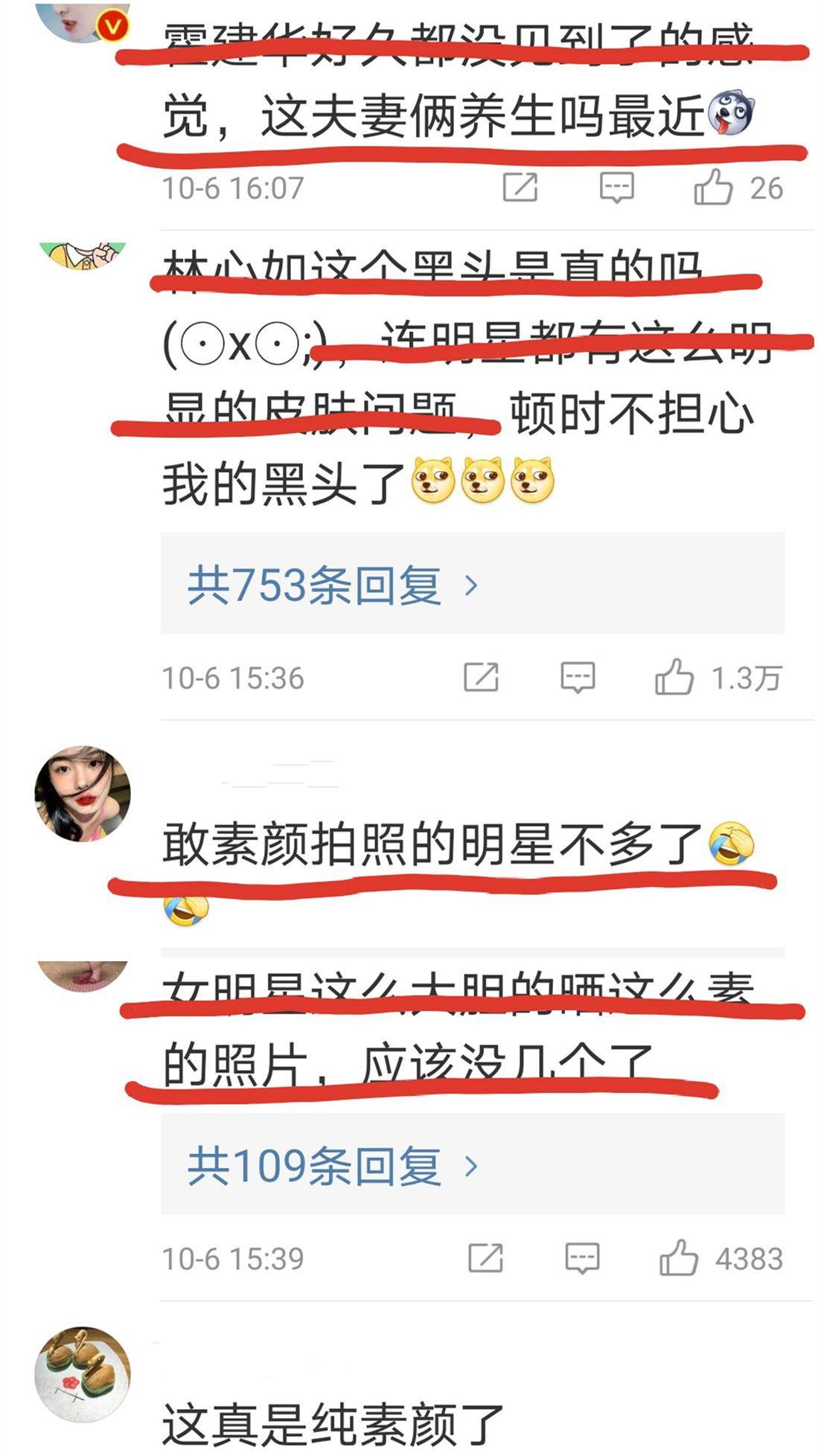Viewport: 818px width, 1456px height.
Task: Reply to the comment posted at 10-6 15:39
Action: coord(581,1258)
